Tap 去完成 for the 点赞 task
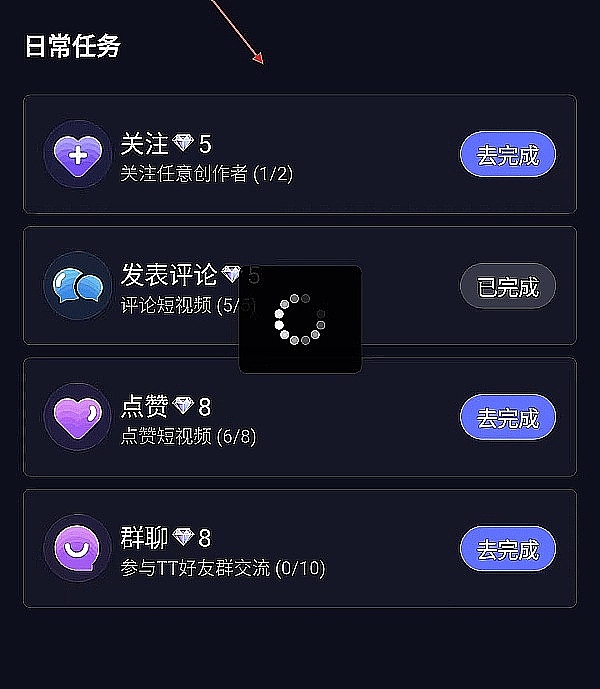The image size is (600, 689). click(x=507, y=418)
